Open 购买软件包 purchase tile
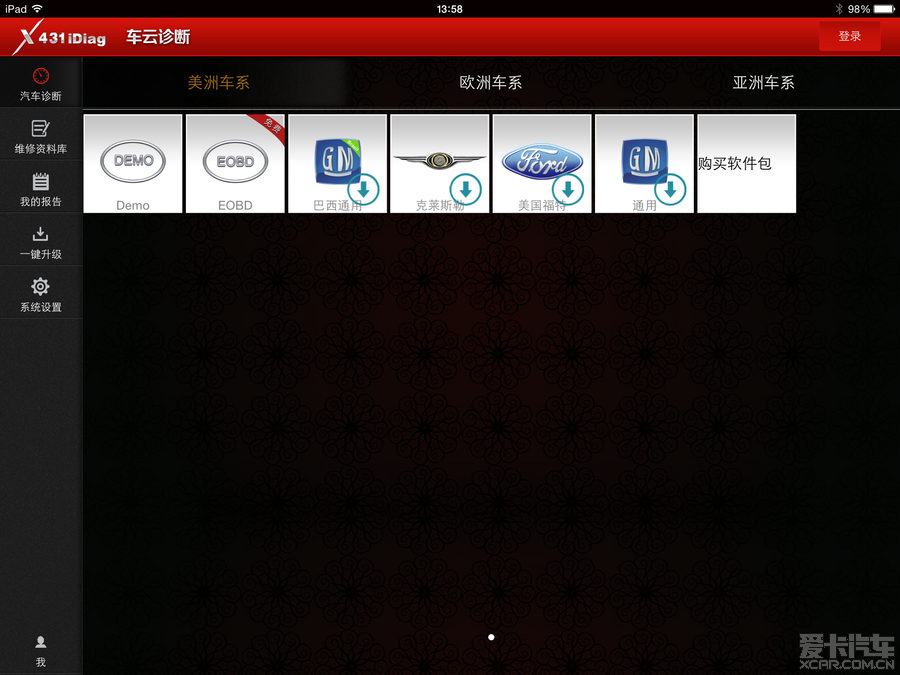This screenshot has height=675, width=900. [746, 163]
